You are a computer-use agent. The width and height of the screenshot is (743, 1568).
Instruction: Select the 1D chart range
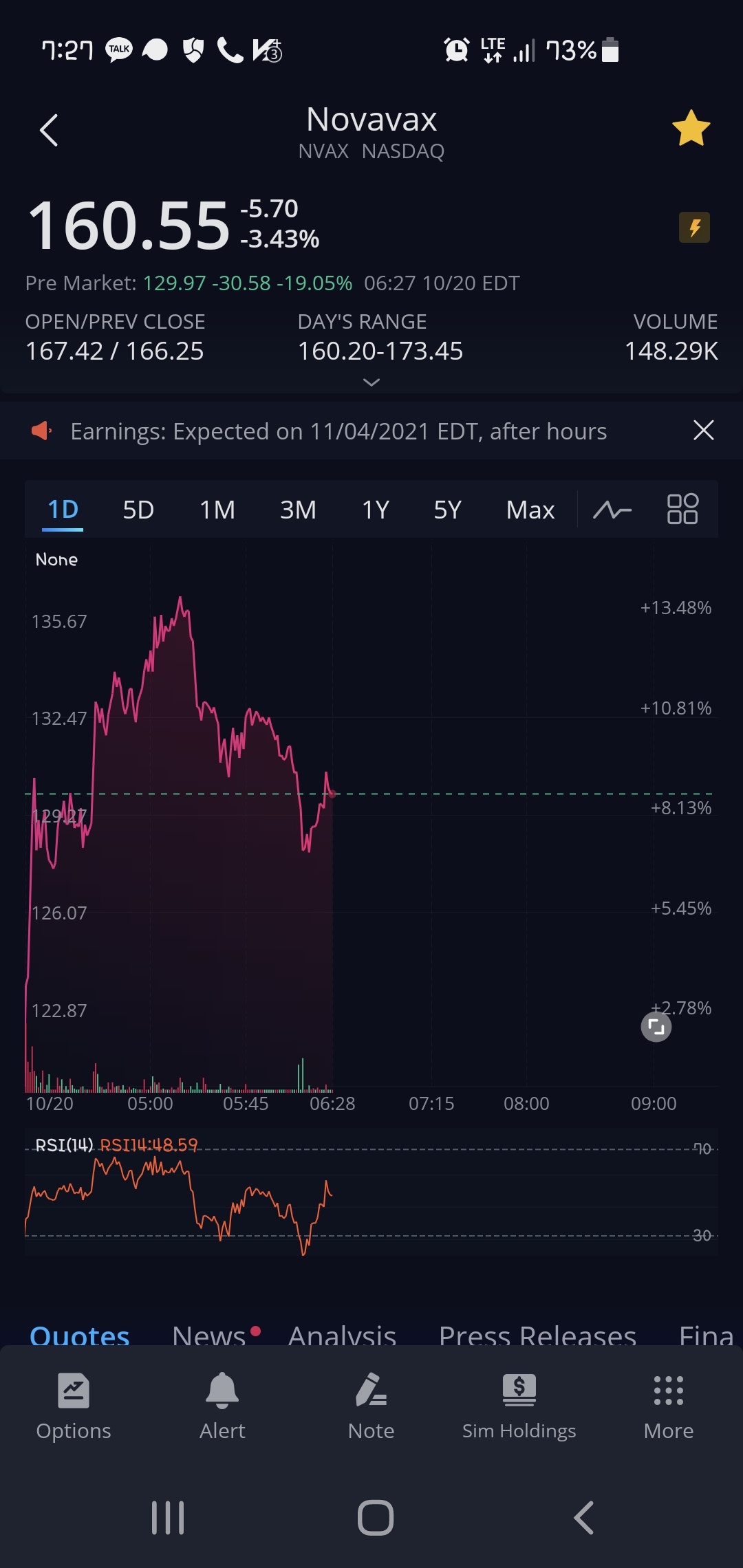pos(63,510)
